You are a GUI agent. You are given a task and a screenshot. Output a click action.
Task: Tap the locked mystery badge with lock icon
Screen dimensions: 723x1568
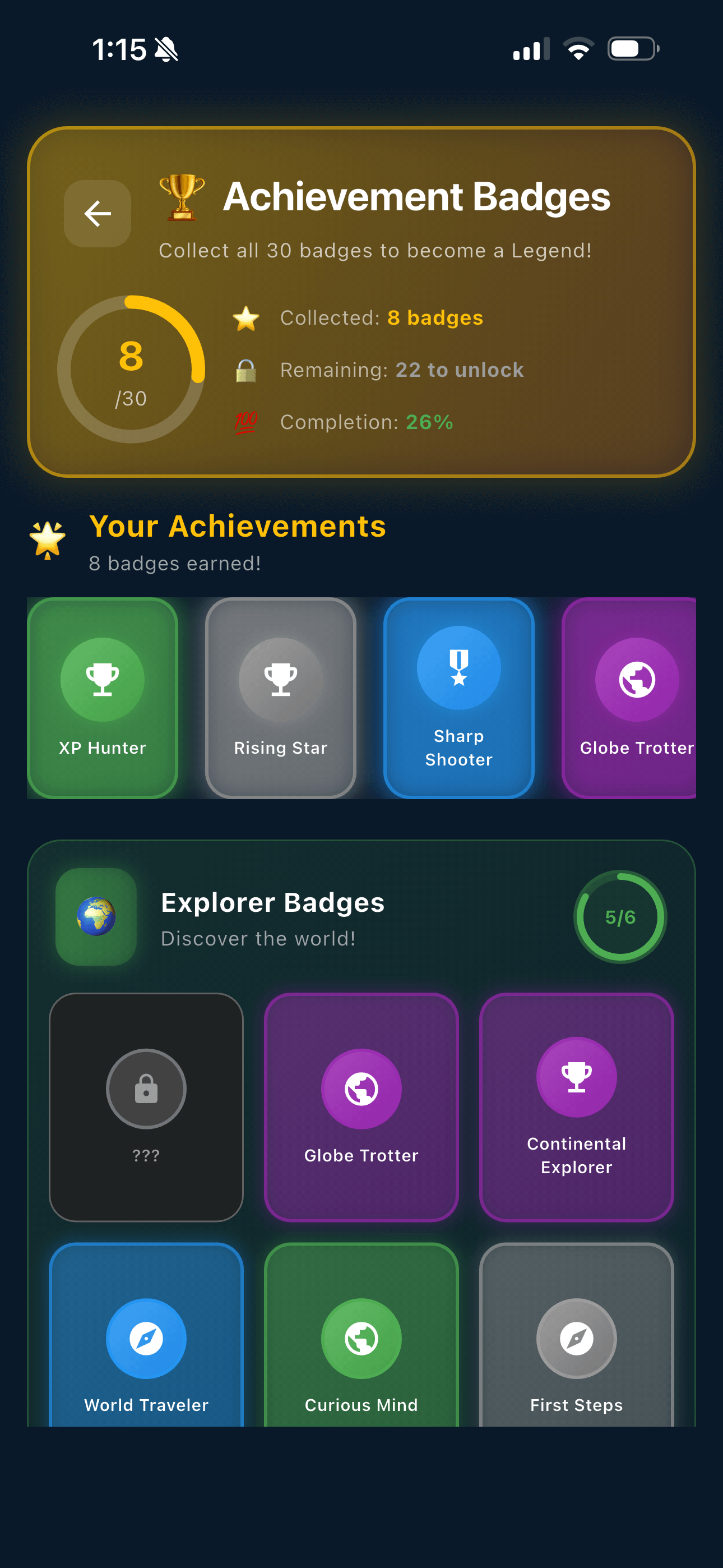point(146,1089)
